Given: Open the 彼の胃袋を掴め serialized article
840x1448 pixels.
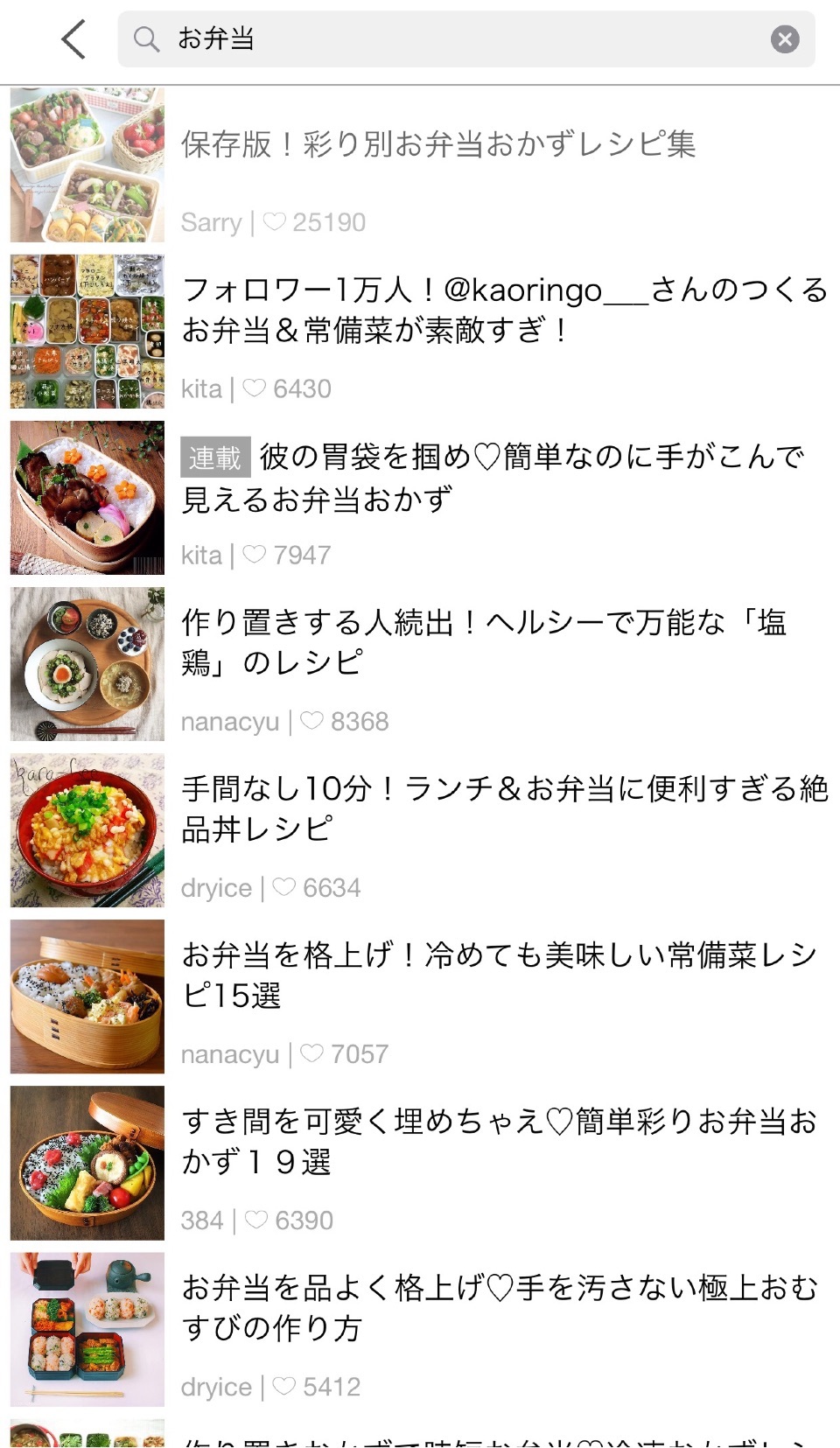Looking at the screenshot, I should coord(490,478).
